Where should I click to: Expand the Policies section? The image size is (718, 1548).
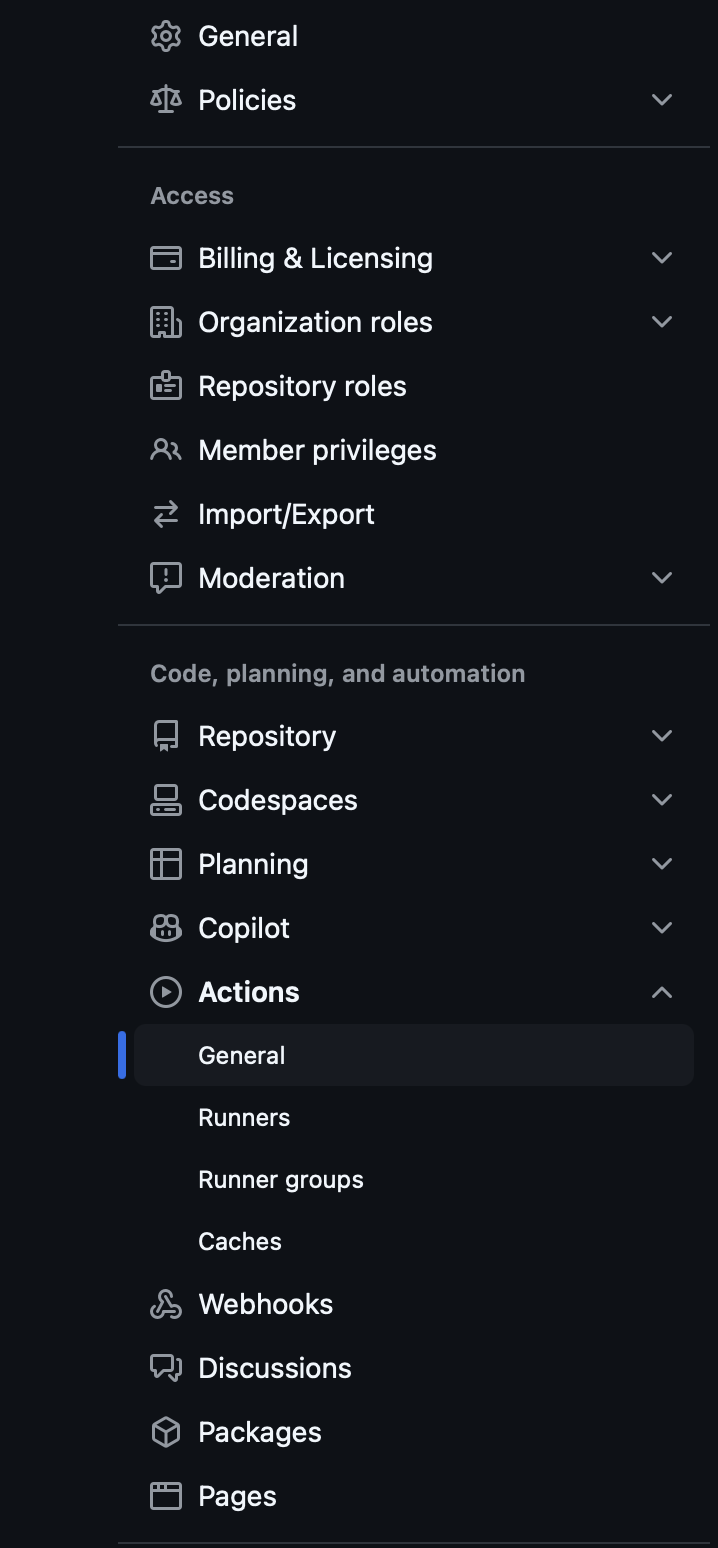pos(413,100)
